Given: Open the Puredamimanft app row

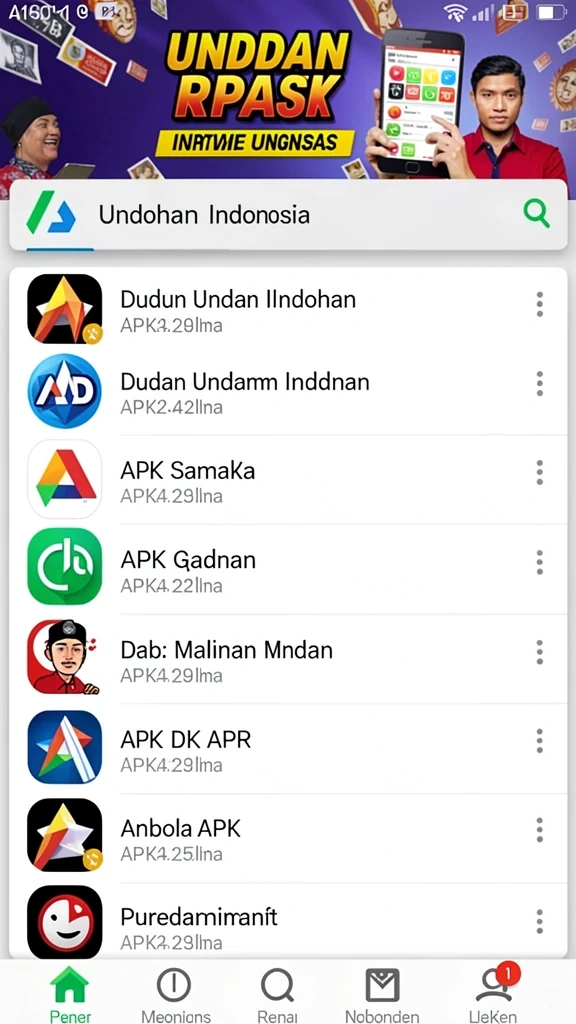Looking at the screenshot, I should tap(288, 921).
